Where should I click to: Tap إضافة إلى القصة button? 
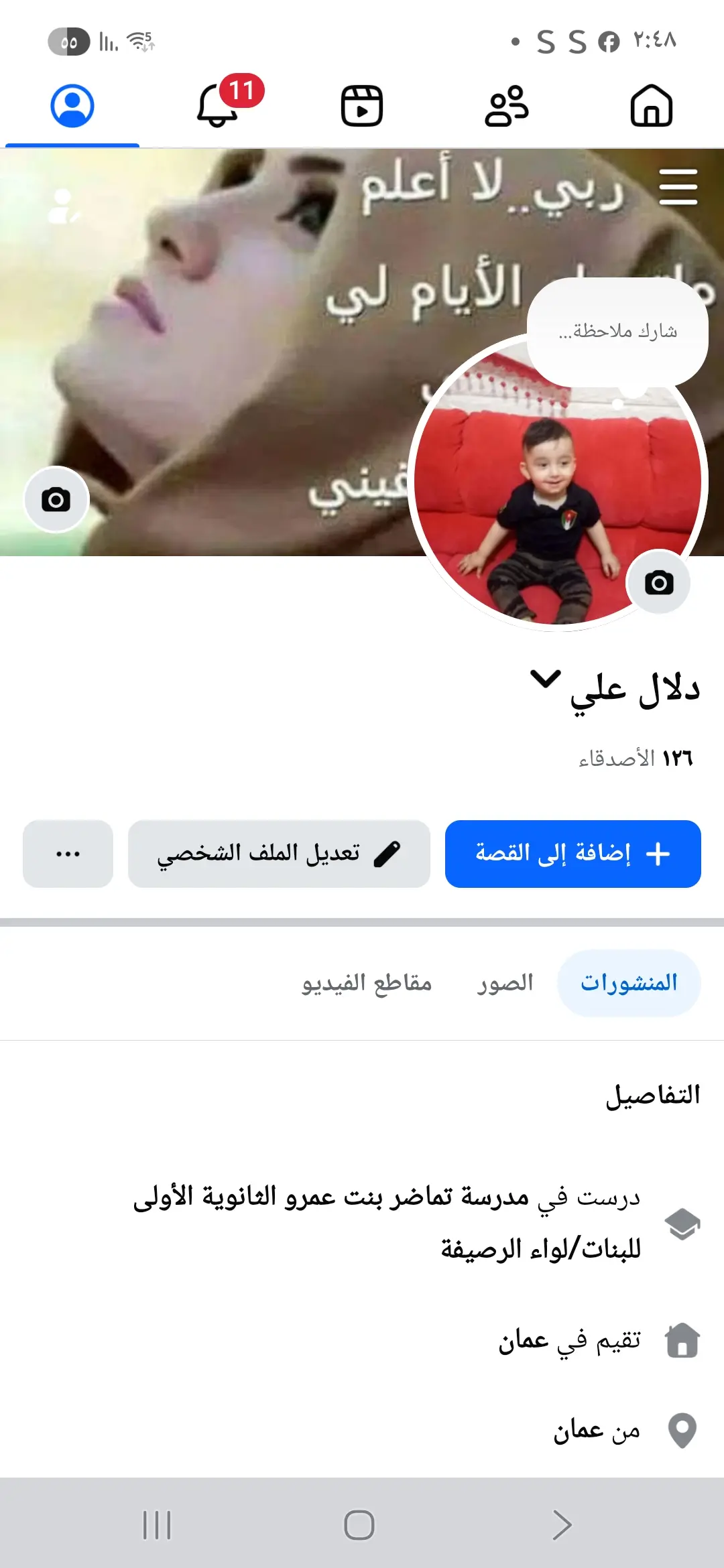572,854
